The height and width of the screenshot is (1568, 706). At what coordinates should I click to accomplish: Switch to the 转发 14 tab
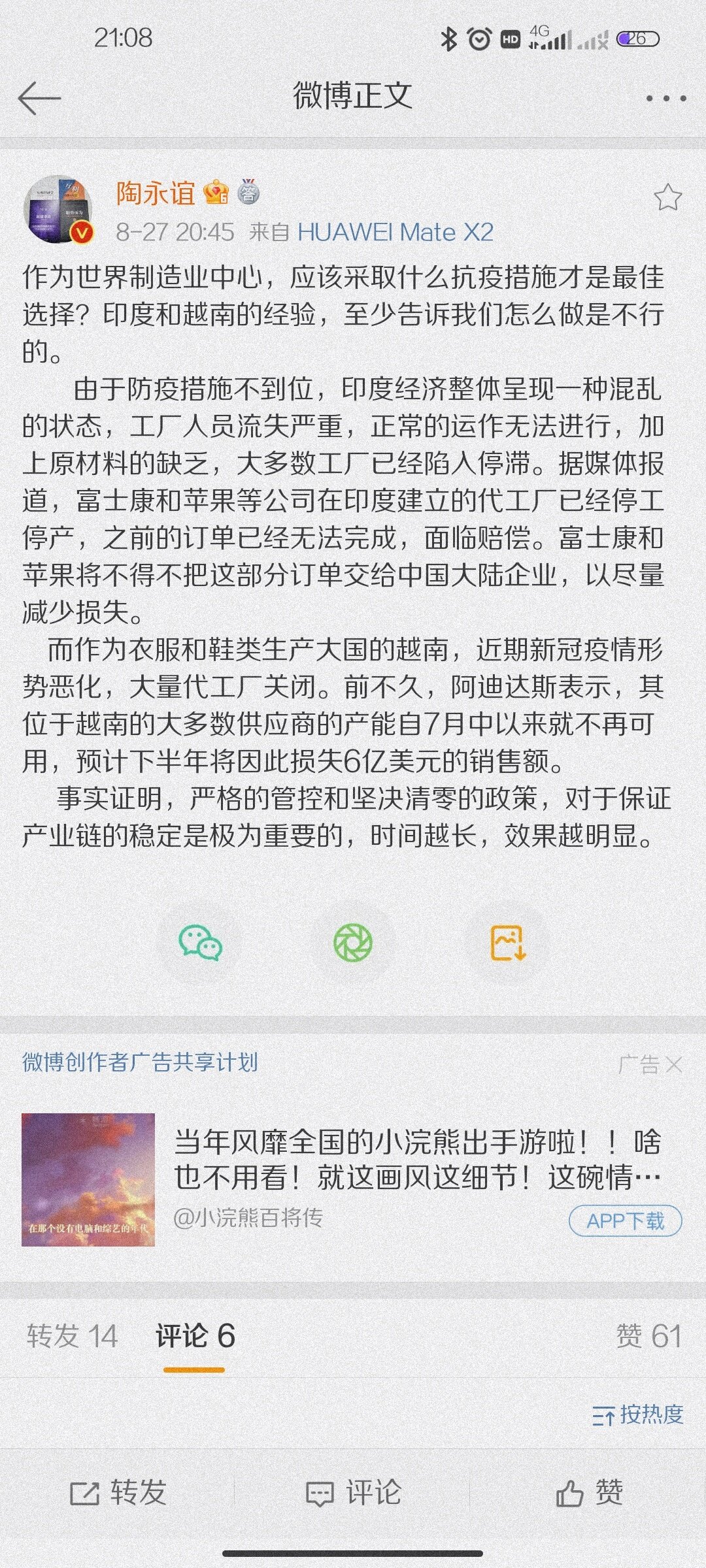point(72,1335)
